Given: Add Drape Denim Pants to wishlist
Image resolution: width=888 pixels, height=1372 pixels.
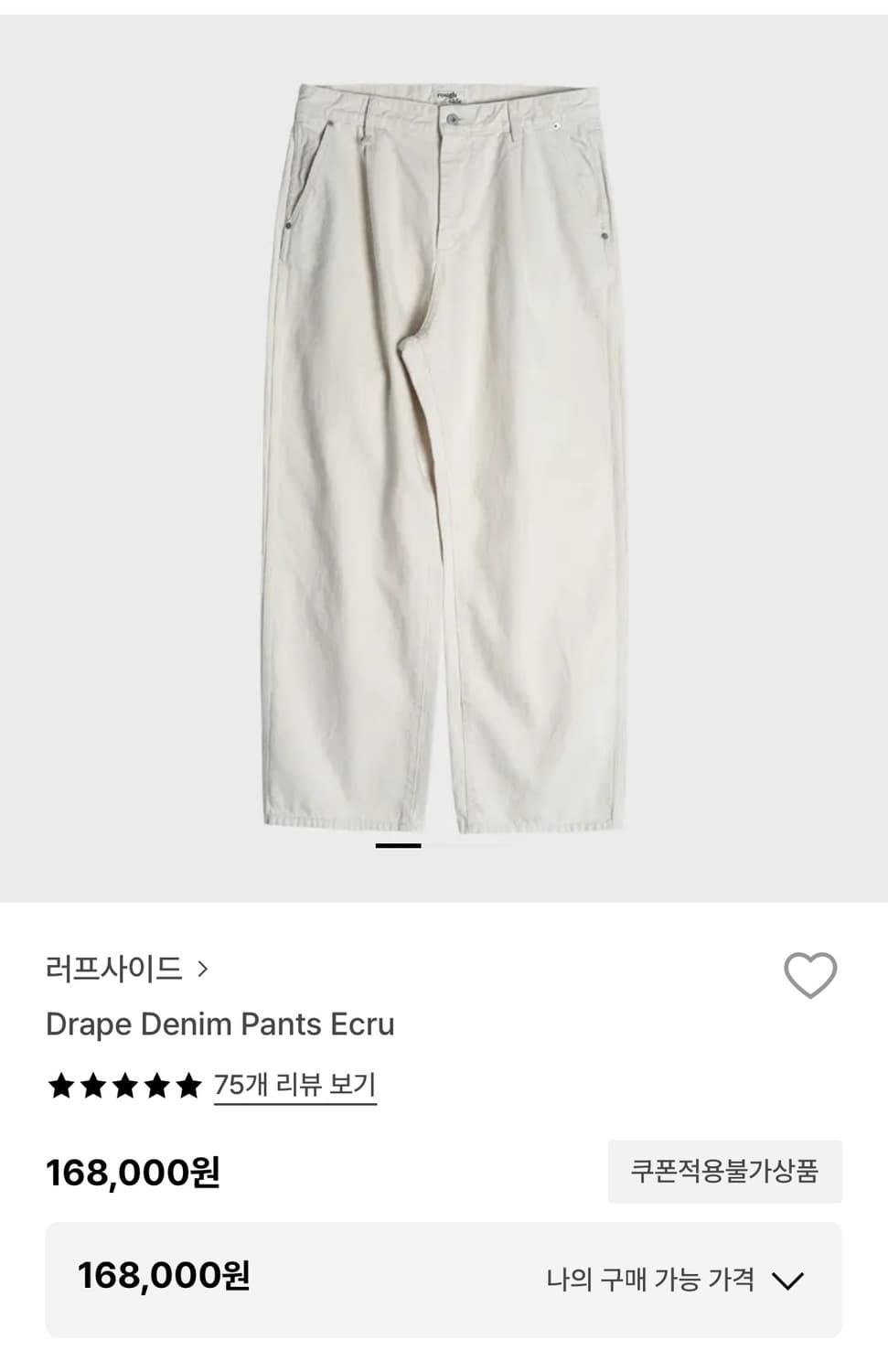Looking at the screenshot, I should pyautogui.click(x=810, y=975).
